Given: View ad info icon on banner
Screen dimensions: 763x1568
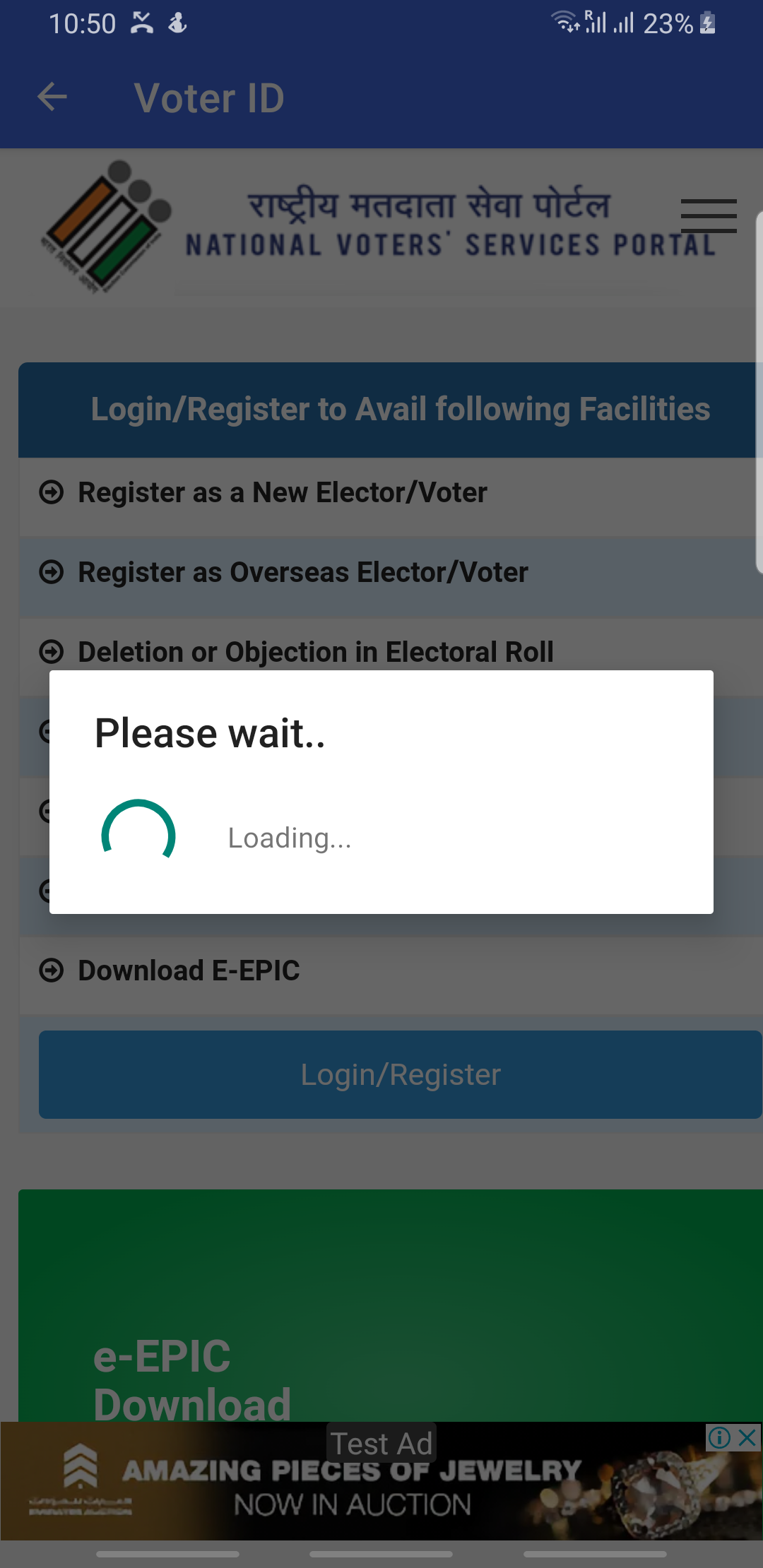Looking at the screenshot, I should coord(719,1437).
